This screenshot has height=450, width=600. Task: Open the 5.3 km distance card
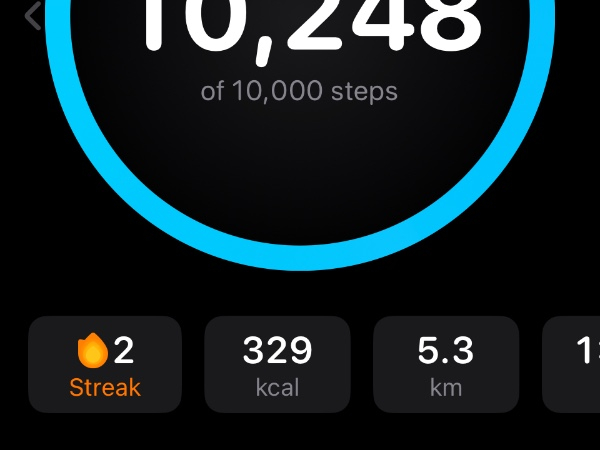click(x=446, y=365)
